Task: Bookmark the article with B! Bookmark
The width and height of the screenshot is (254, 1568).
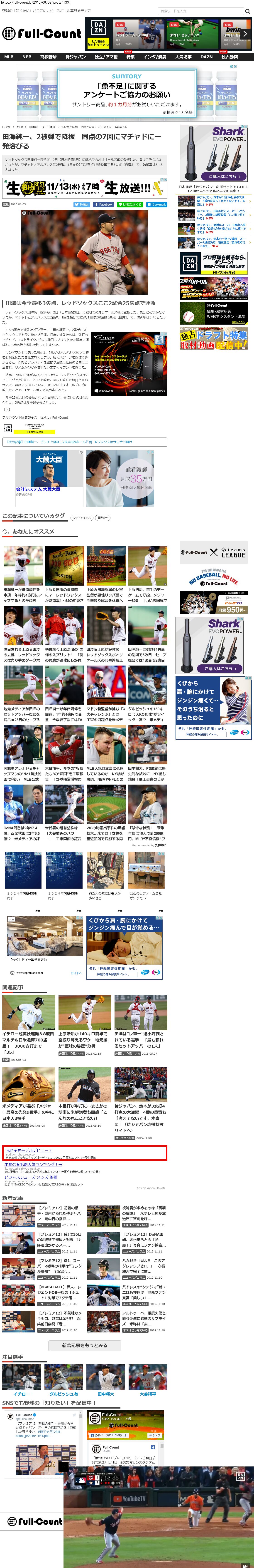Action: tap(156, 204)
